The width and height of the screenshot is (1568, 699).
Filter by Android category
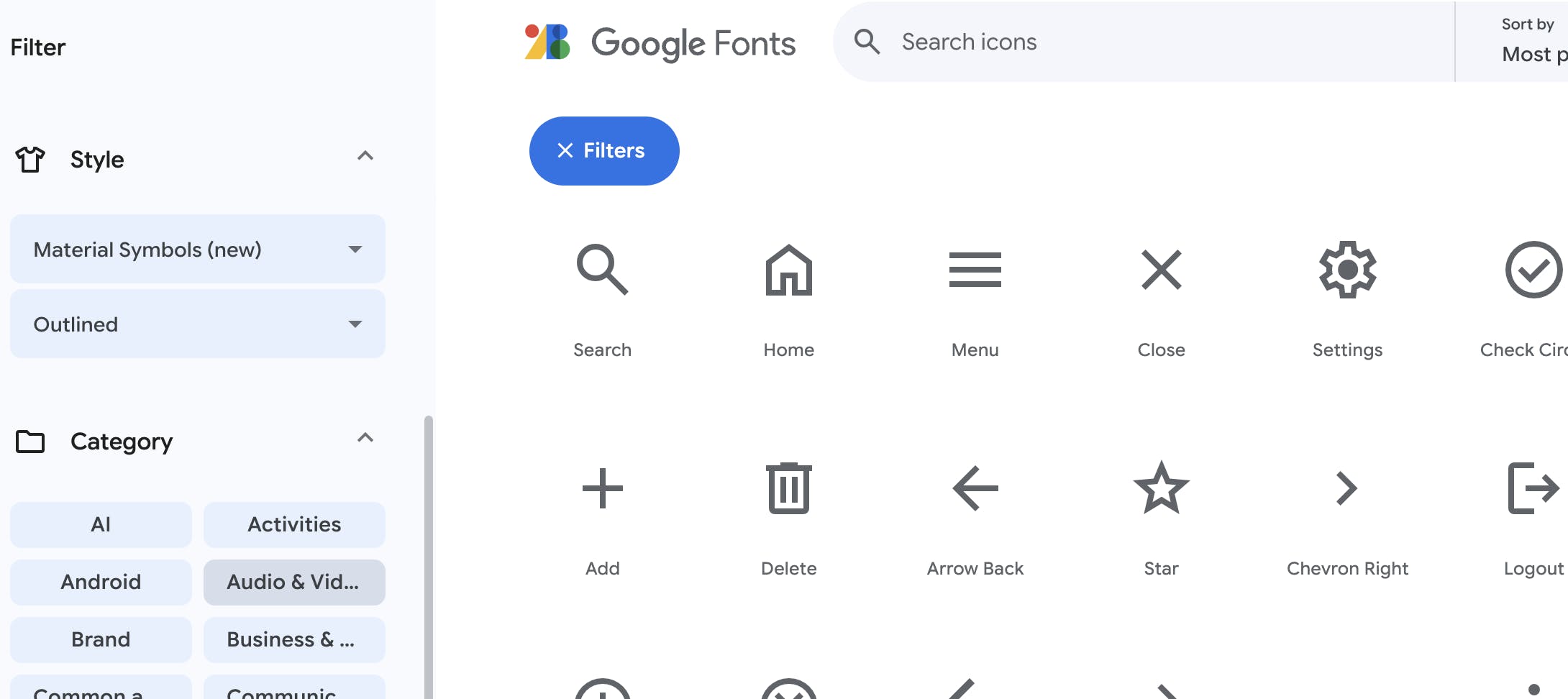(x=101, y=582)
